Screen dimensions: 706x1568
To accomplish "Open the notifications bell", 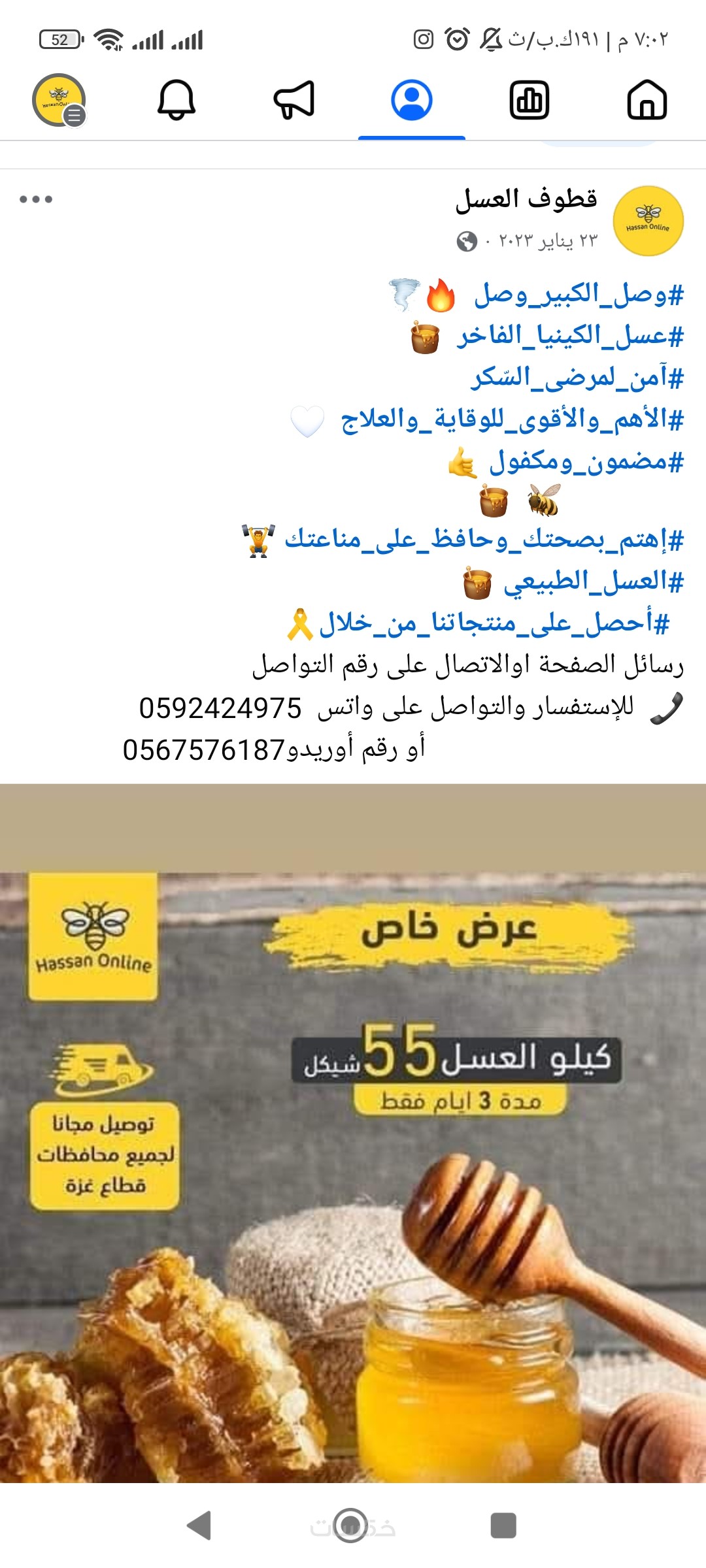I will point(176,100).
